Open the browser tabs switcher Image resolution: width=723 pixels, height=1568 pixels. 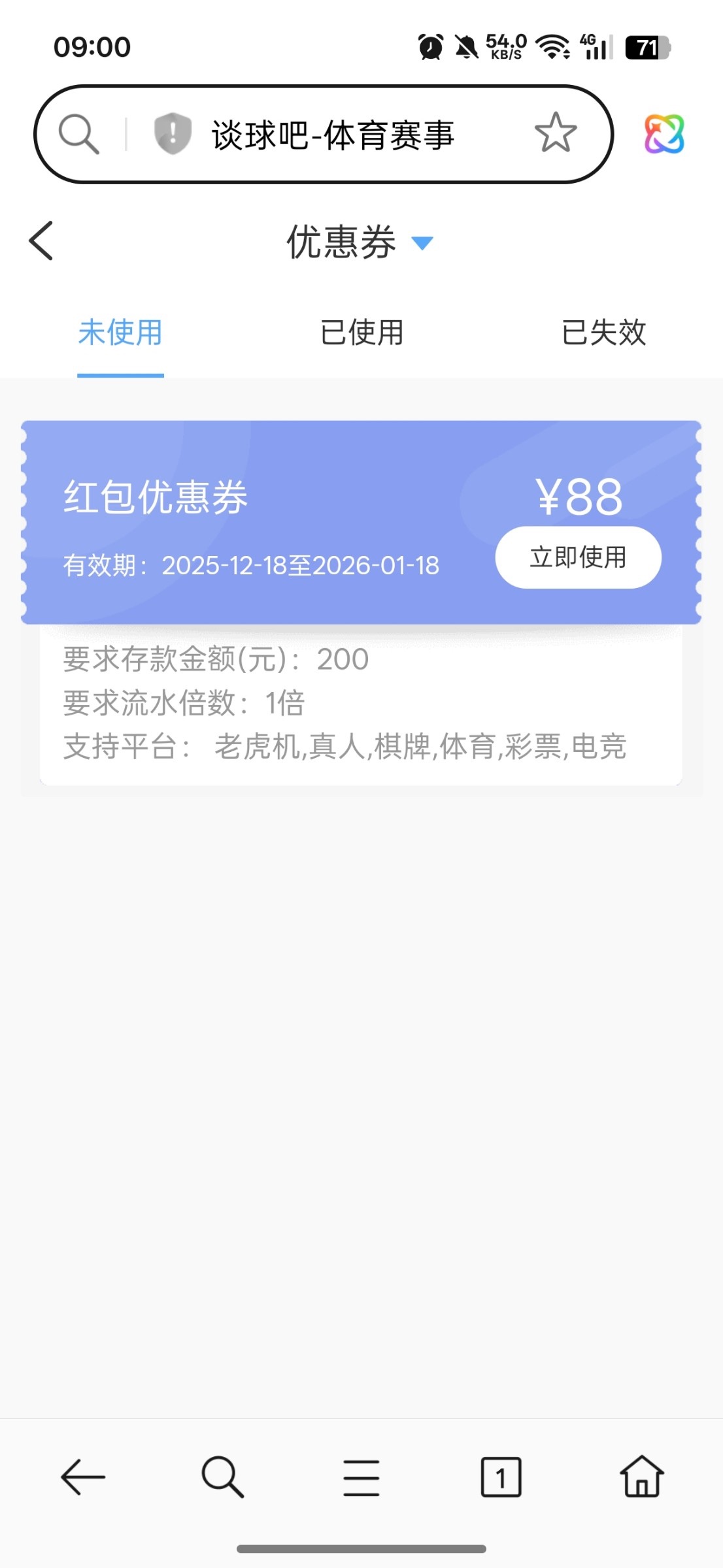click(501, 1477)
